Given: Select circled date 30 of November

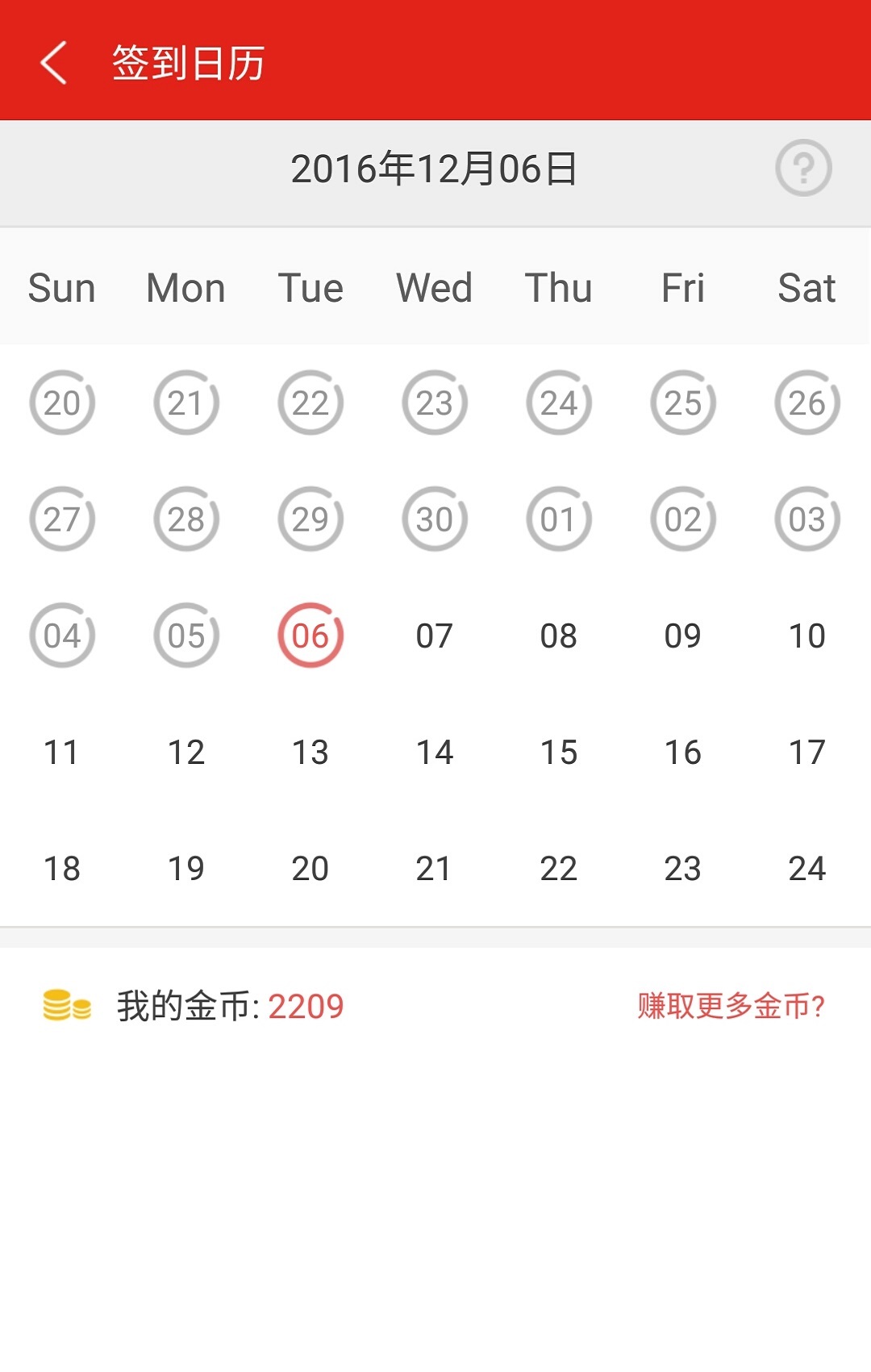Looking at the screenshot, I should point(435,520).
